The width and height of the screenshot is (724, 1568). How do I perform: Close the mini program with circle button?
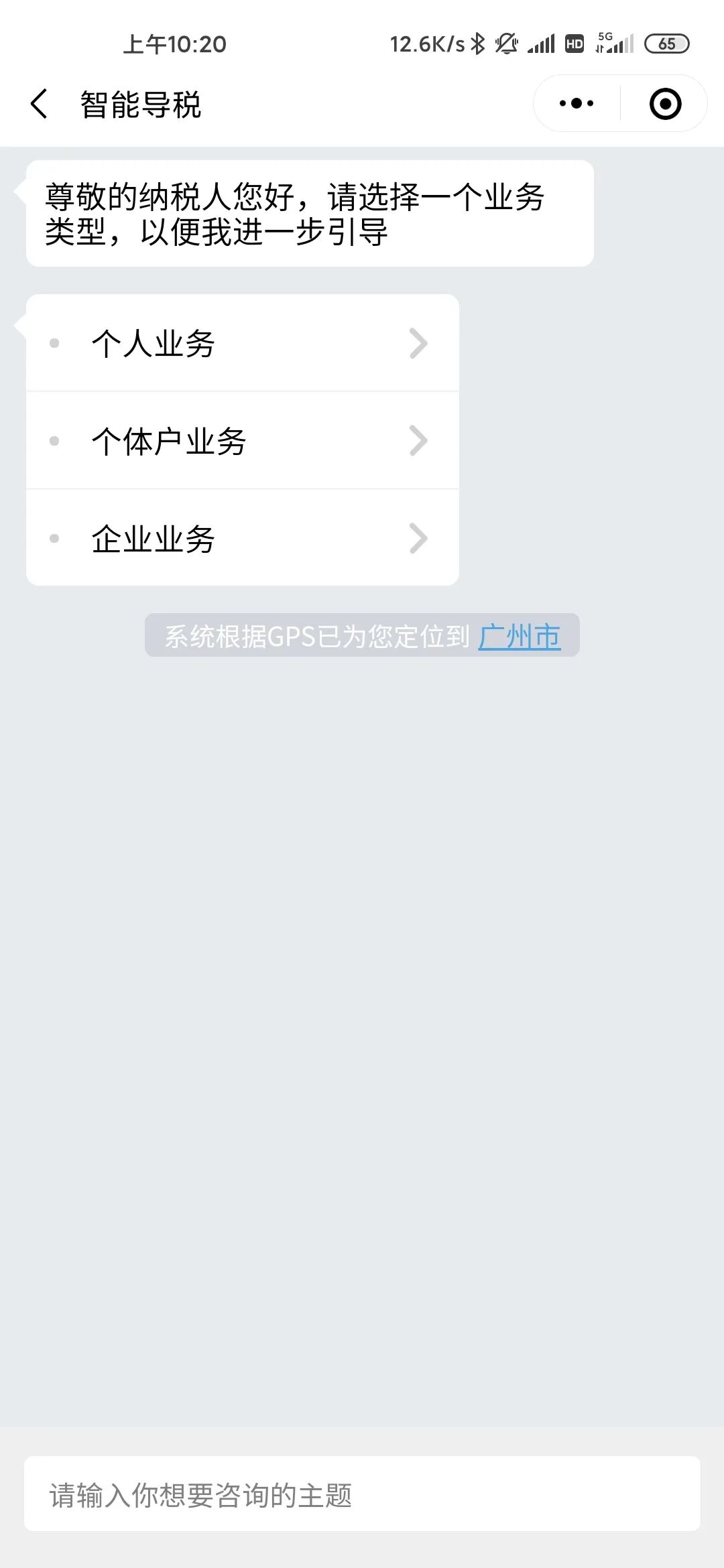[x=665, y=104]
